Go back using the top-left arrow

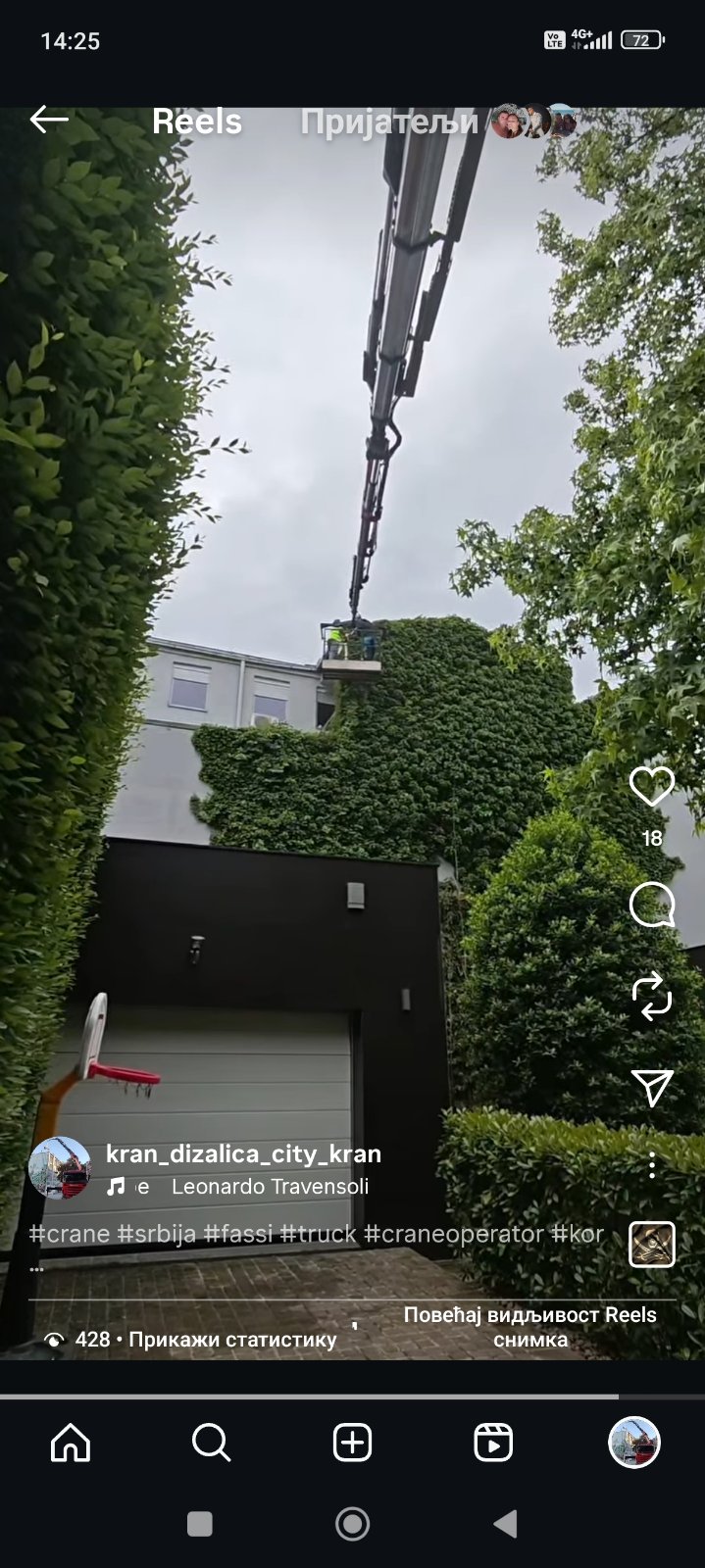(x=48, y=120)
